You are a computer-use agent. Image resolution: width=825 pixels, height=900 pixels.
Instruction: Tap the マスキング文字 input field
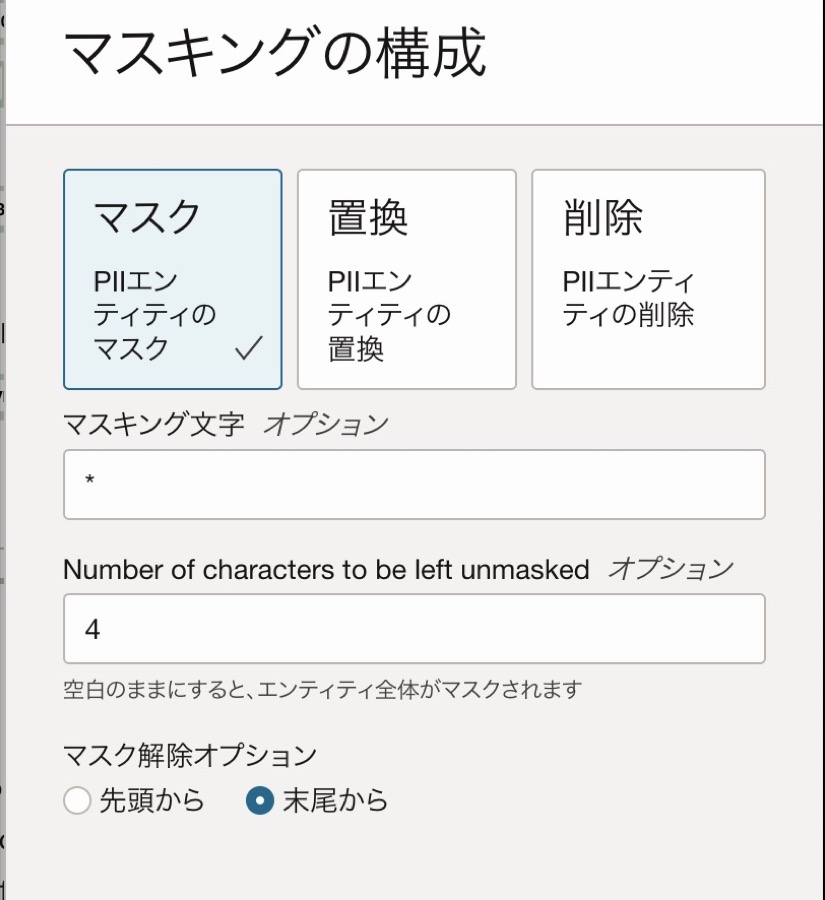[x=414, y=485]
